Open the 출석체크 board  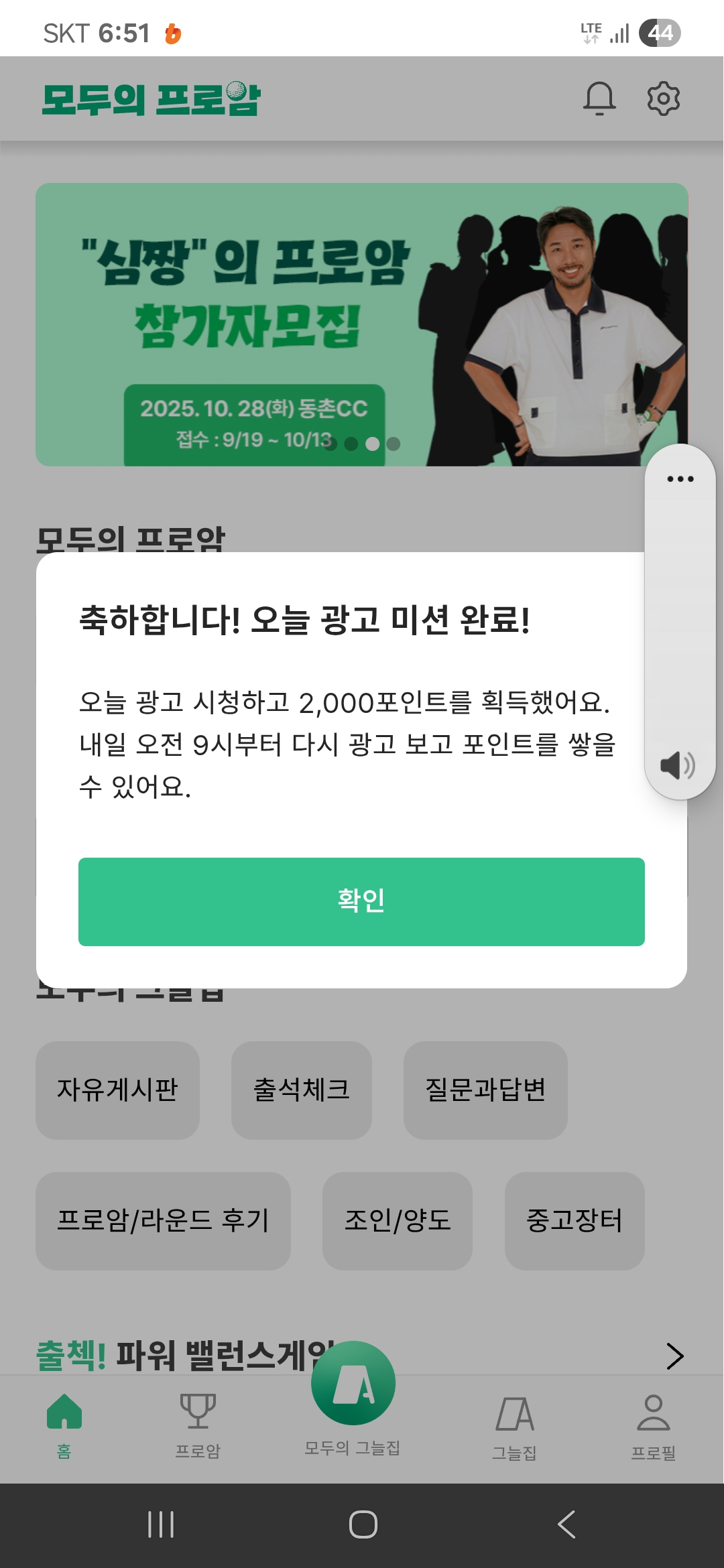[x=301, y=1090]
